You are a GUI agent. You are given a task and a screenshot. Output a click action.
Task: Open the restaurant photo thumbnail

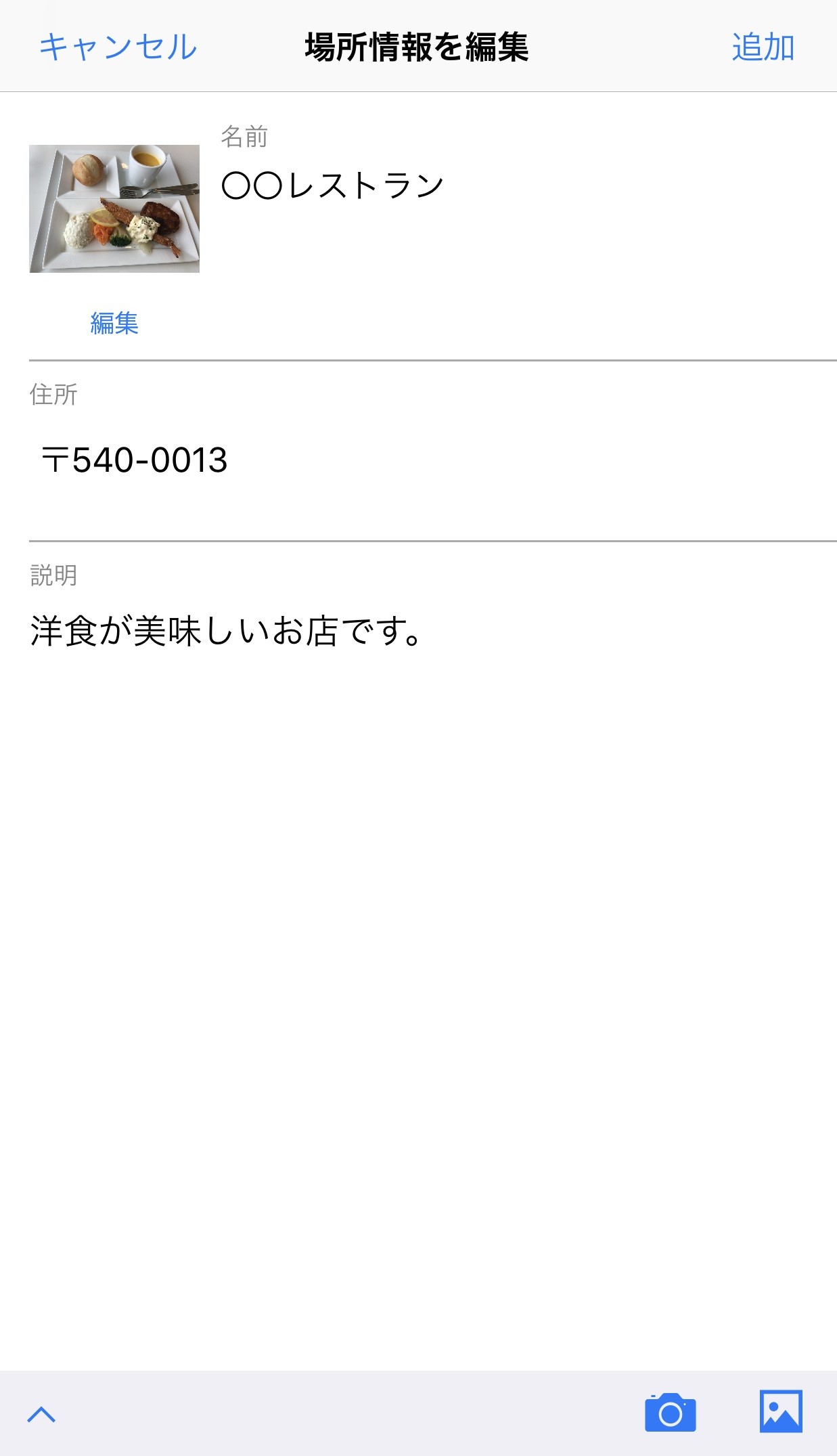tap(114, 208)
